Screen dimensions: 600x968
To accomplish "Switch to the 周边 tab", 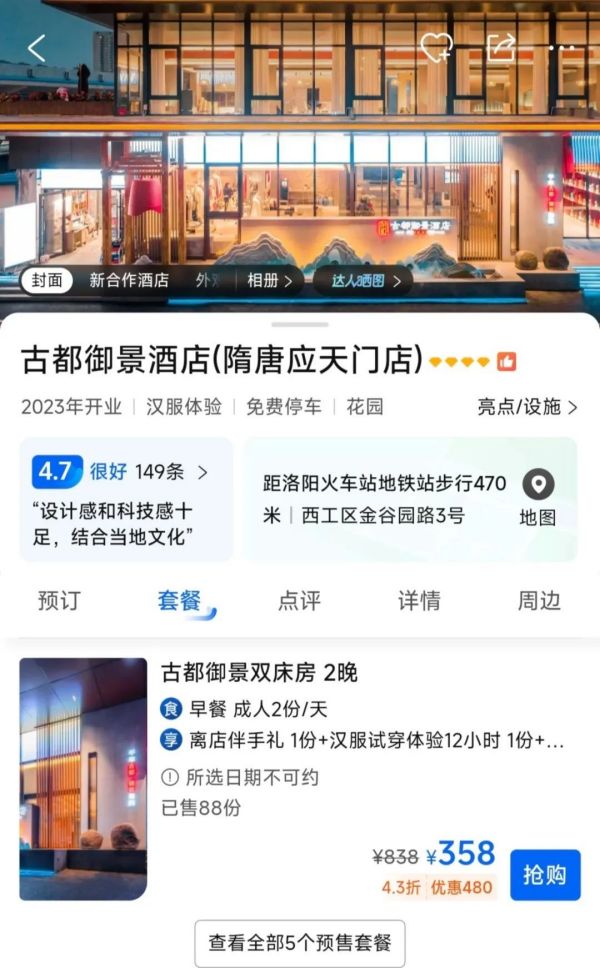I will point(538,601).
